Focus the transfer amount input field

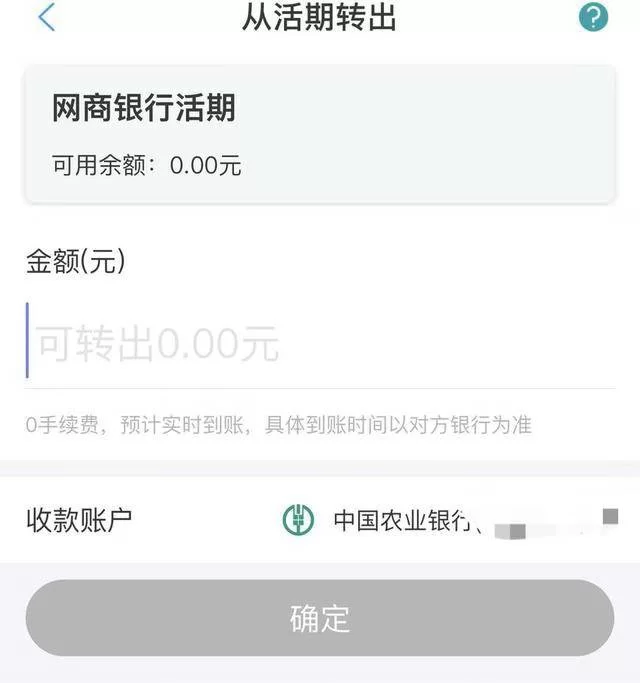coord(320,344)
